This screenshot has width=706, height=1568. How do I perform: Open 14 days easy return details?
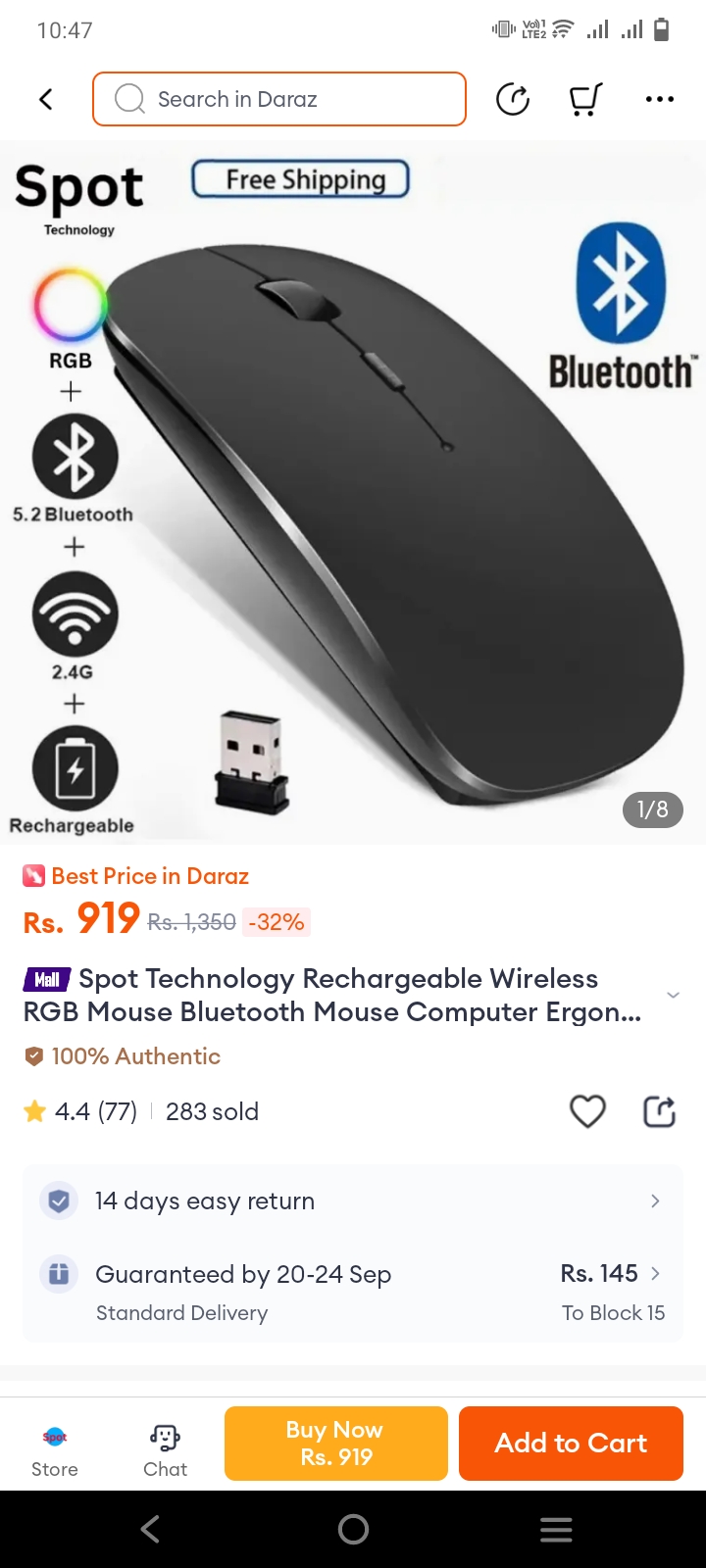(353, 1200)
